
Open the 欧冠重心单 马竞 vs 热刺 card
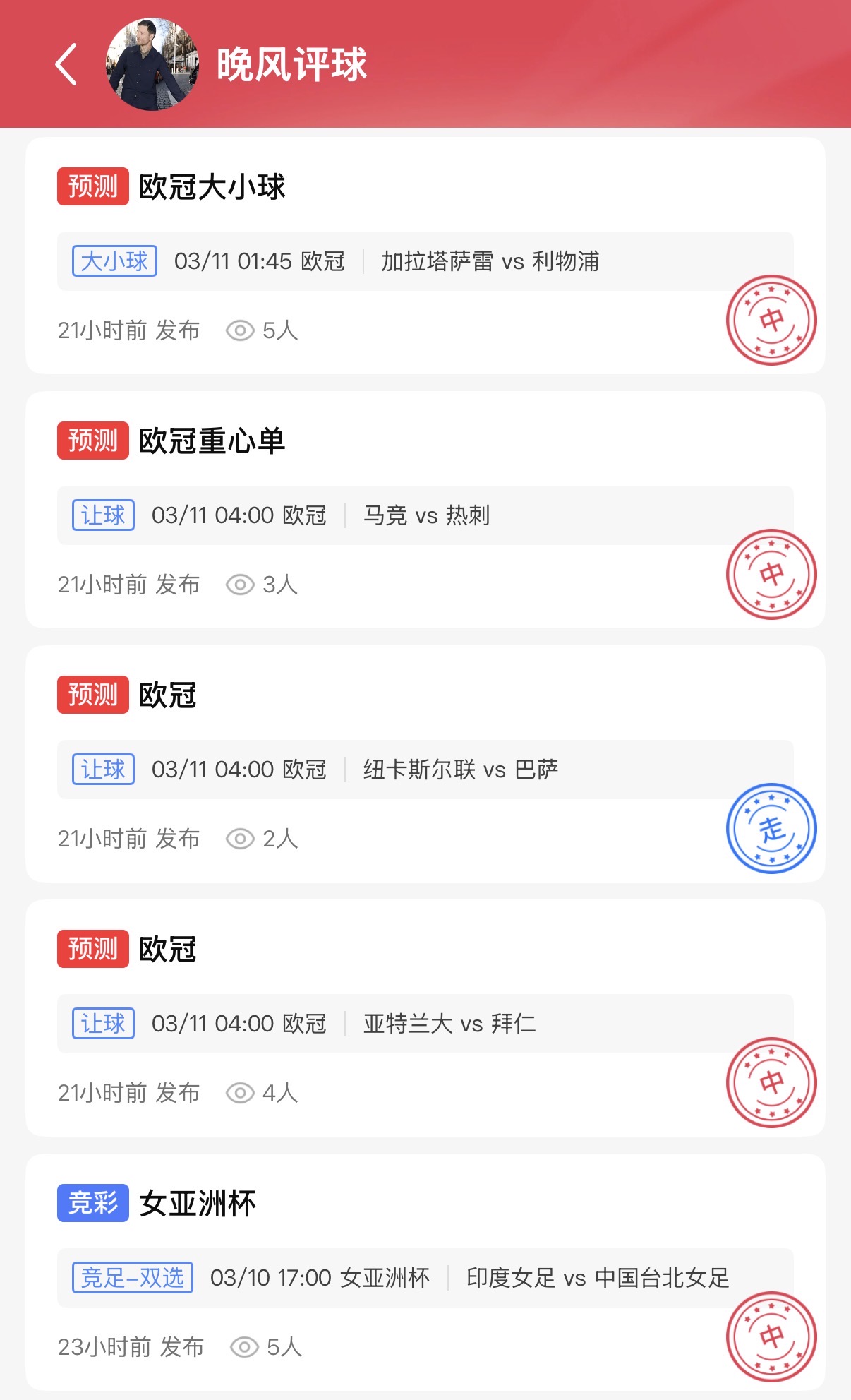coord(425,510)
